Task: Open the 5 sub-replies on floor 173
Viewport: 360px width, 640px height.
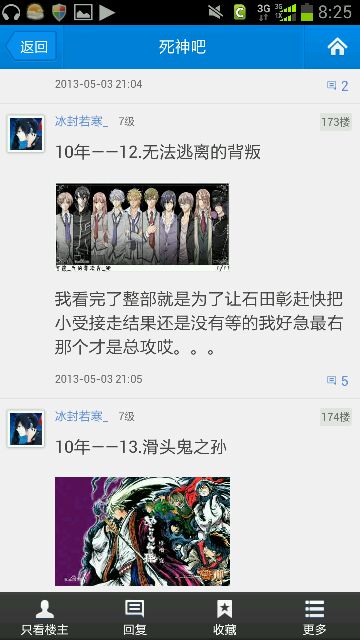Action: [x=338, y=381]
